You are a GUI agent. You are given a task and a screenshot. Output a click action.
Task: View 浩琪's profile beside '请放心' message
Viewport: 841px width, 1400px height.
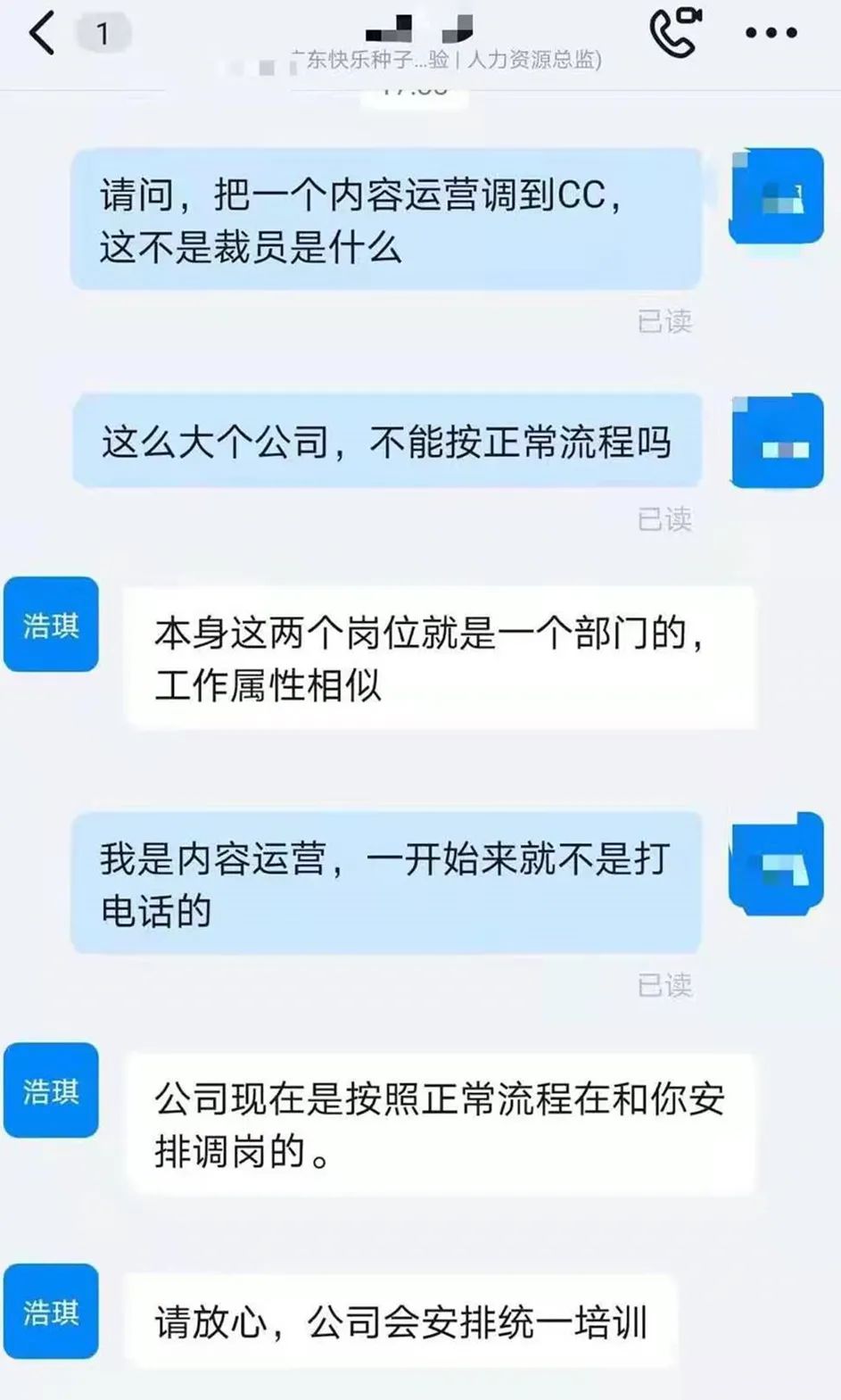tap(51, 1312)
